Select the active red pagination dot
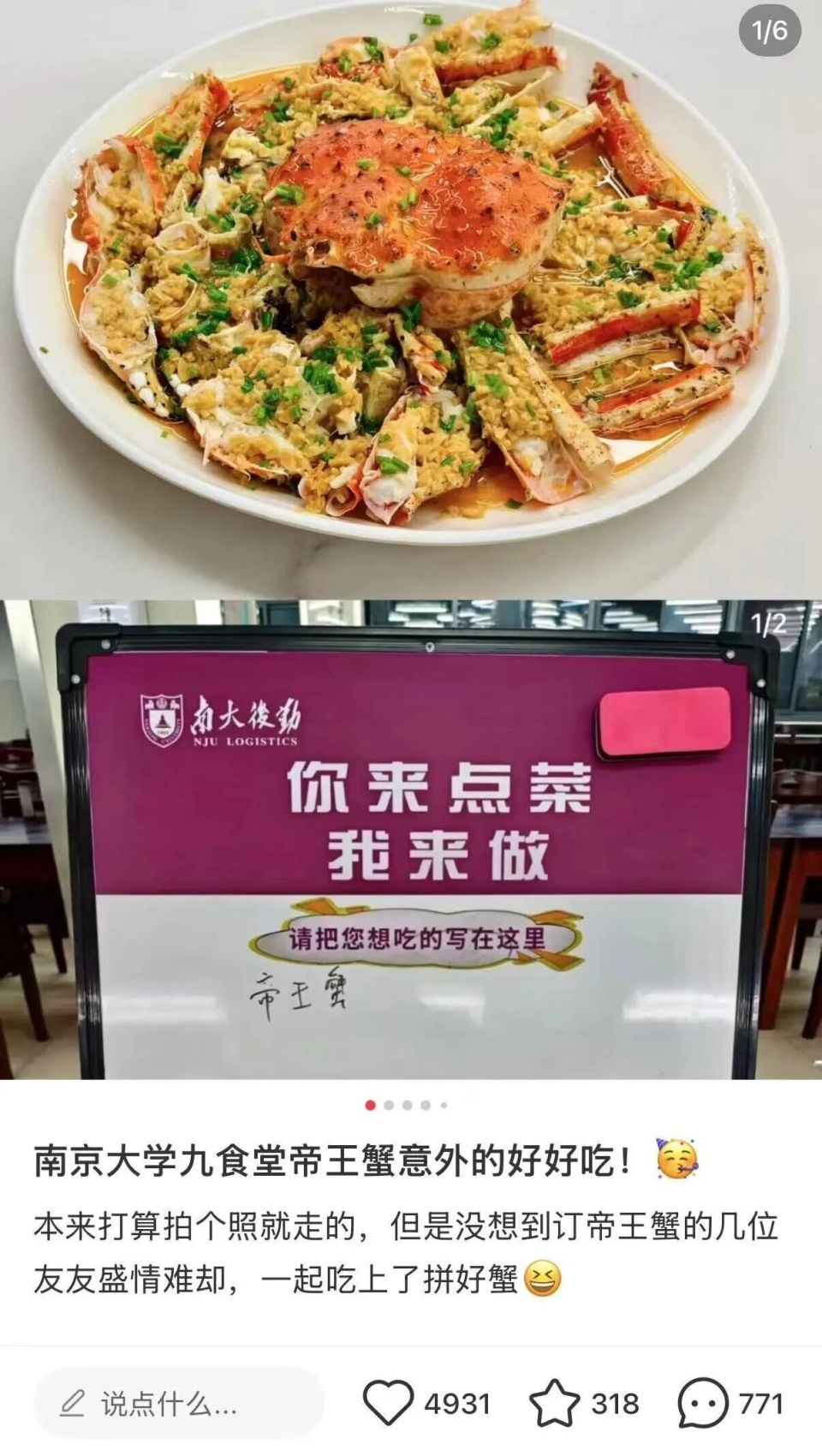822x1456 pixels. tap(368, 1105)
